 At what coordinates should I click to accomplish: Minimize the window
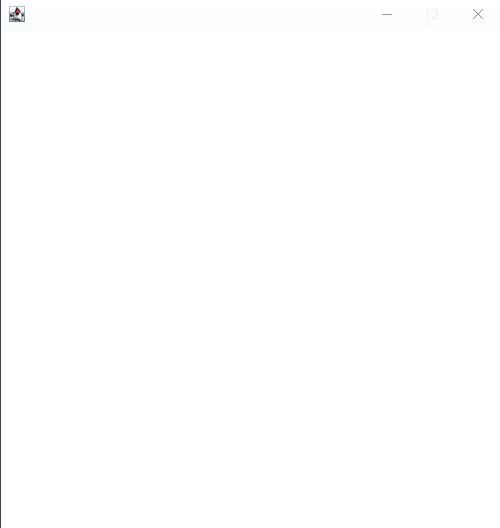coord(387,14)
